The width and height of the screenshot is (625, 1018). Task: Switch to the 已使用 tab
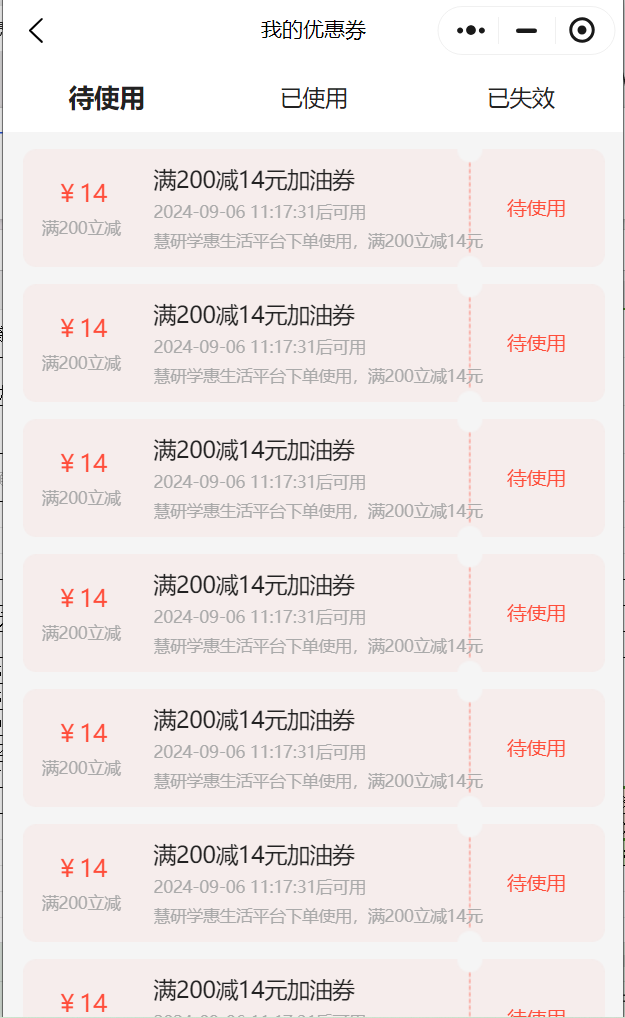pyautogui.click(x=314, y=99)
